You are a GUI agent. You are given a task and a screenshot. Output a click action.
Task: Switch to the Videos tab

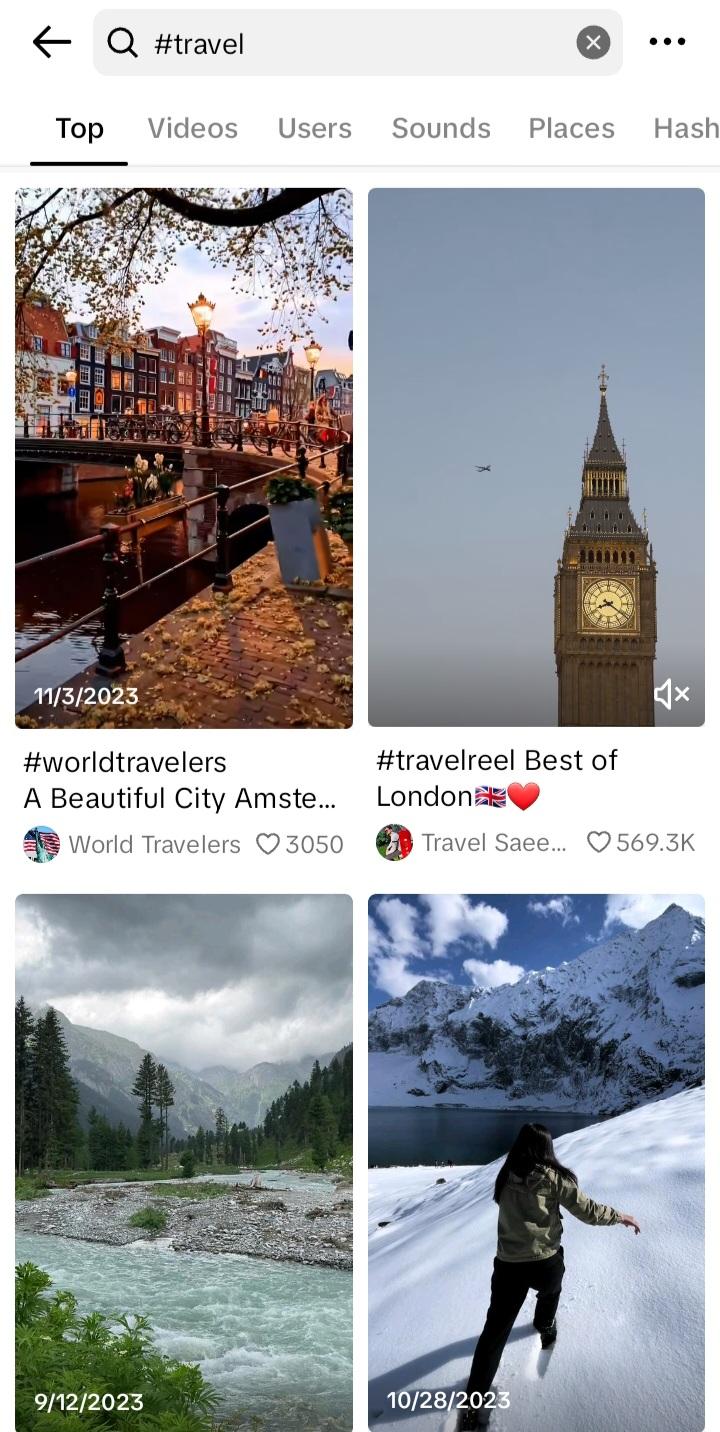pos(192,128)
